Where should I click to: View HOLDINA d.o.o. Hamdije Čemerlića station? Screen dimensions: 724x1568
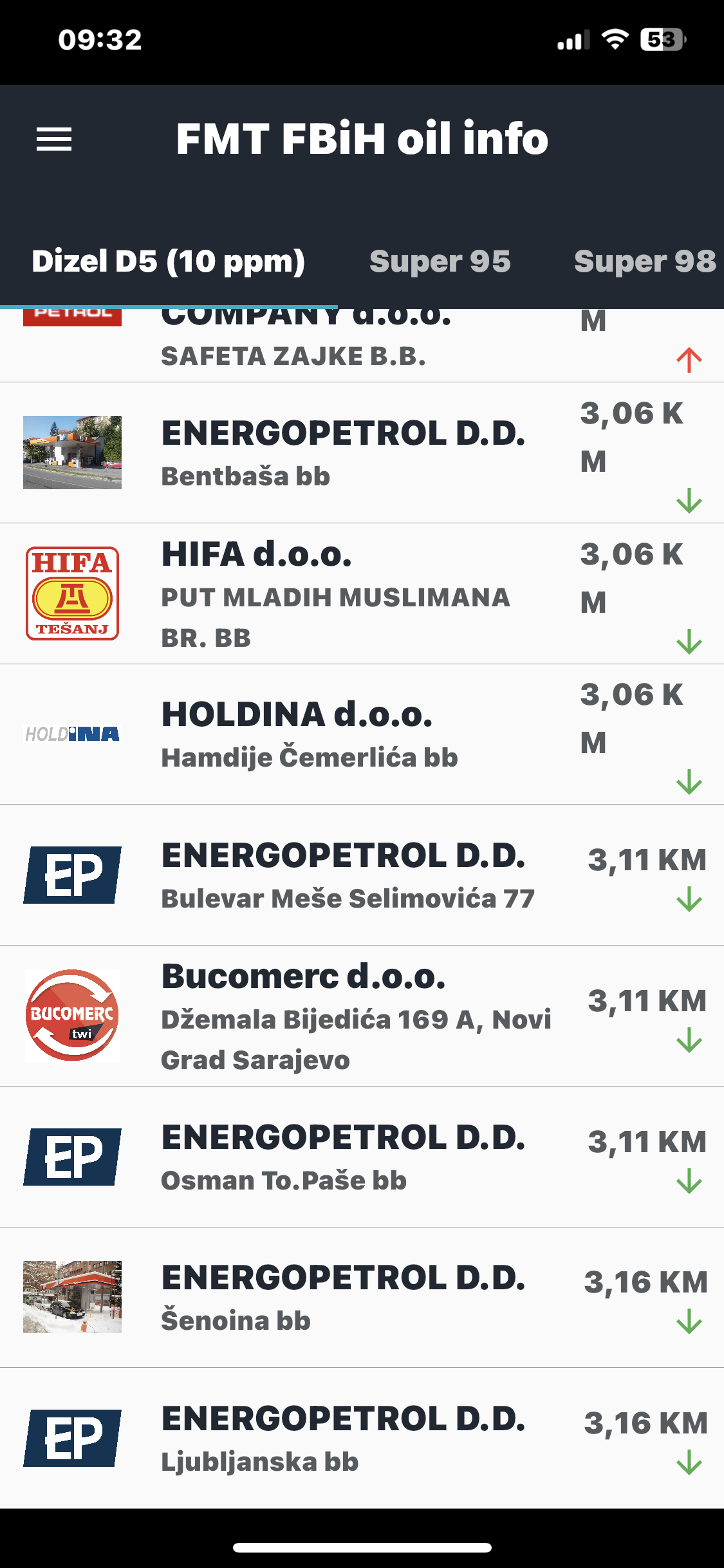pyautogui.click(x=362, y=734)
